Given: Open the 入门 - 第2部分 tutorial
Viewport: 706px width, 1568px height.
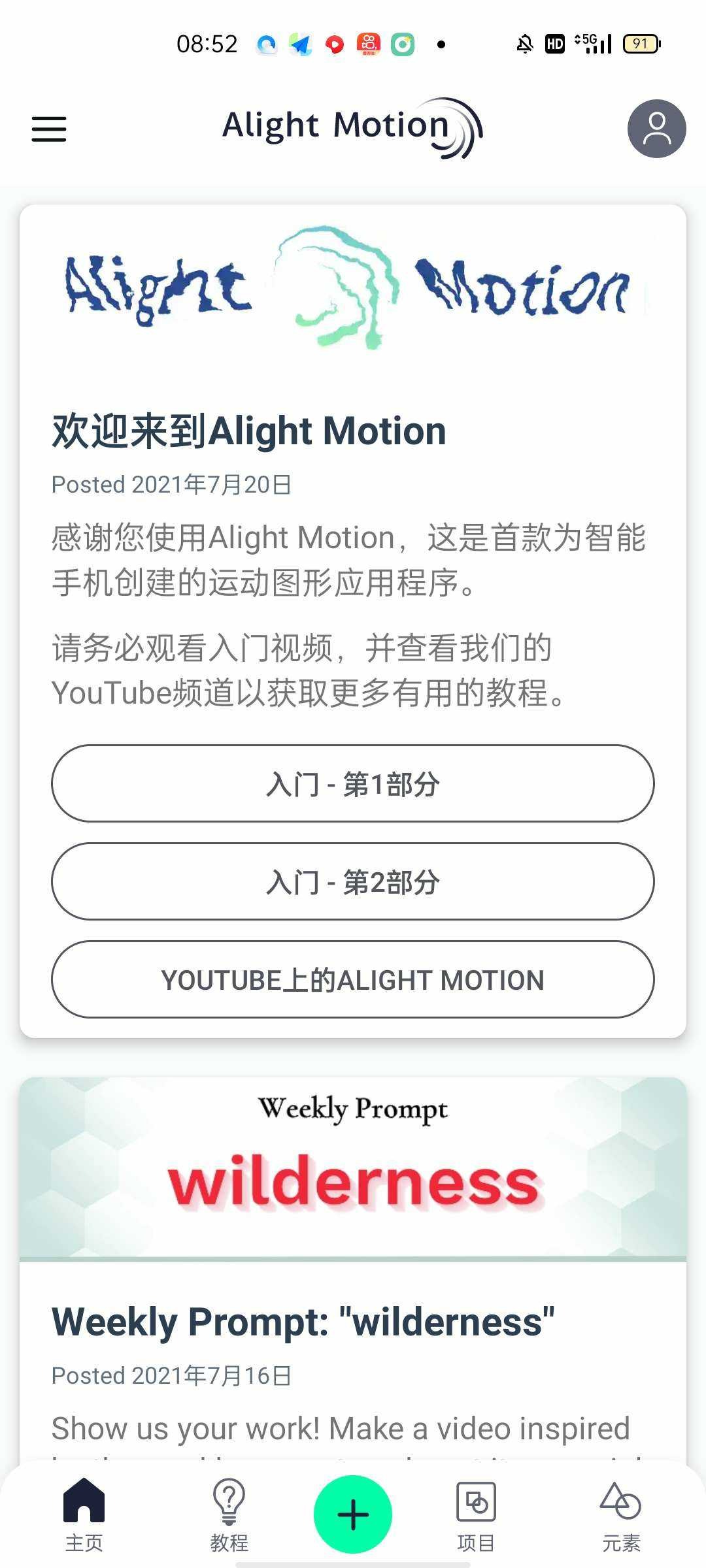Looking at the screenshot, I should coord(353,881).
